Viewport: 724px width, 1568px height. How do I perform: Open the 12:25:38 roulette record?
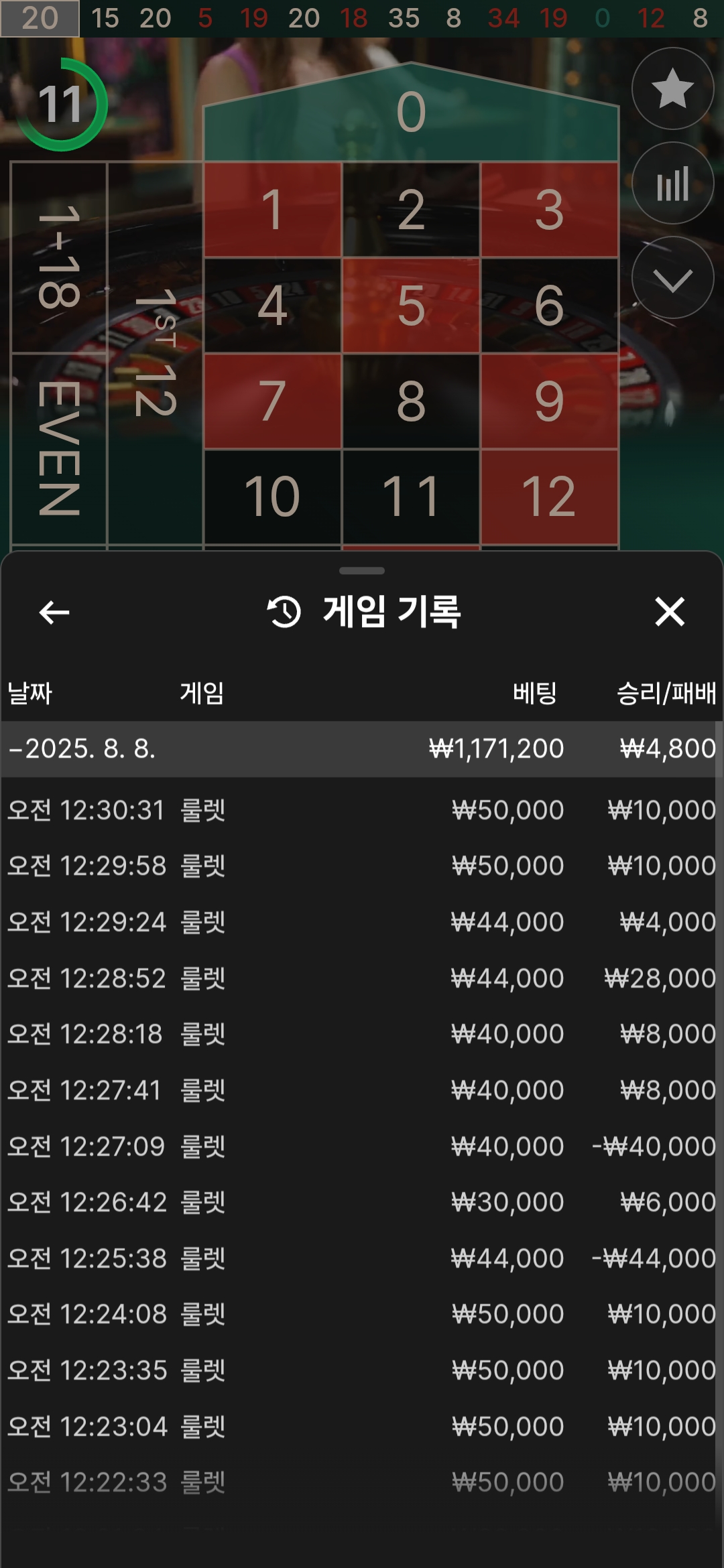362,1258
